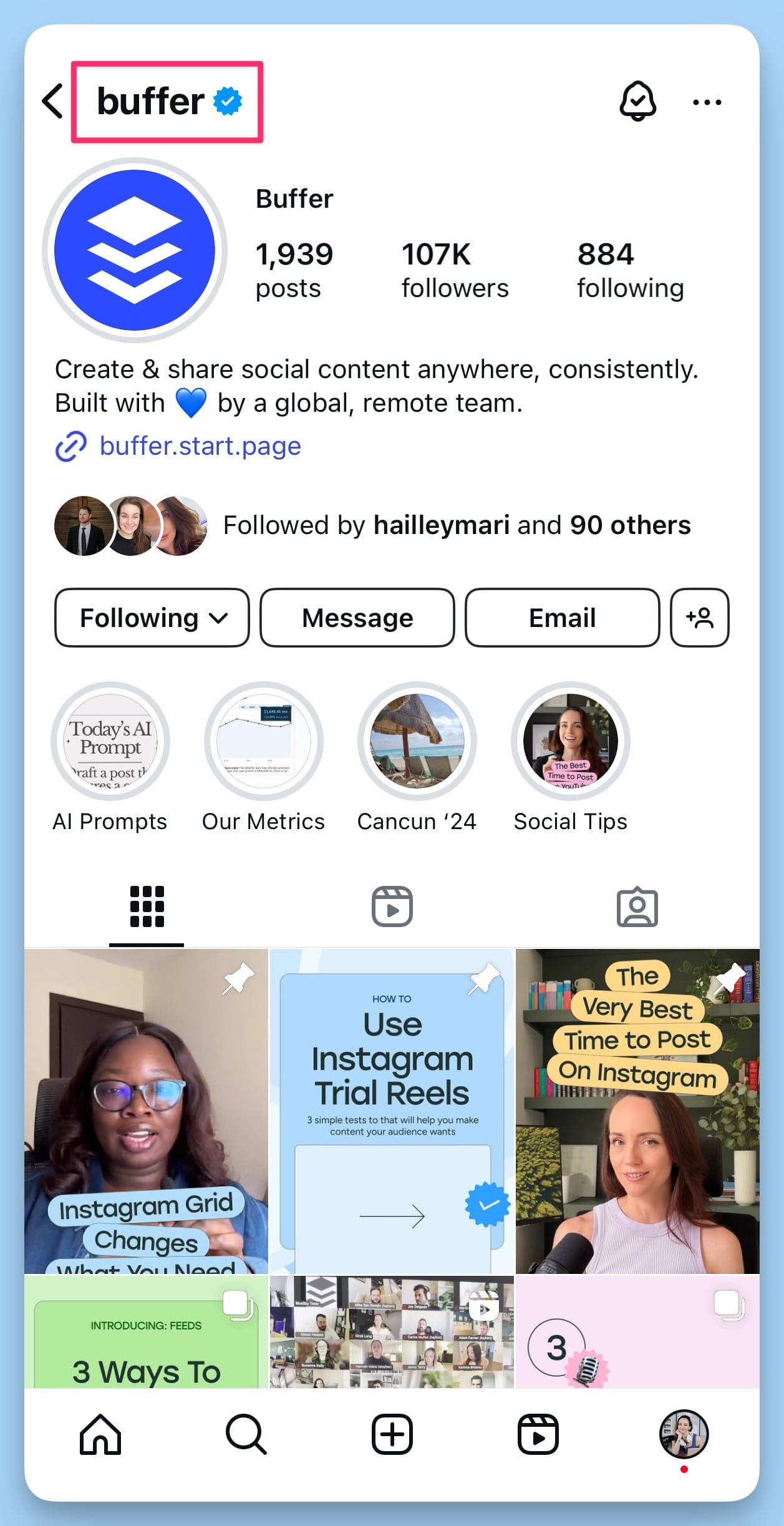
Task: Switch to the tagged photos tab
Action: (637, 906)
